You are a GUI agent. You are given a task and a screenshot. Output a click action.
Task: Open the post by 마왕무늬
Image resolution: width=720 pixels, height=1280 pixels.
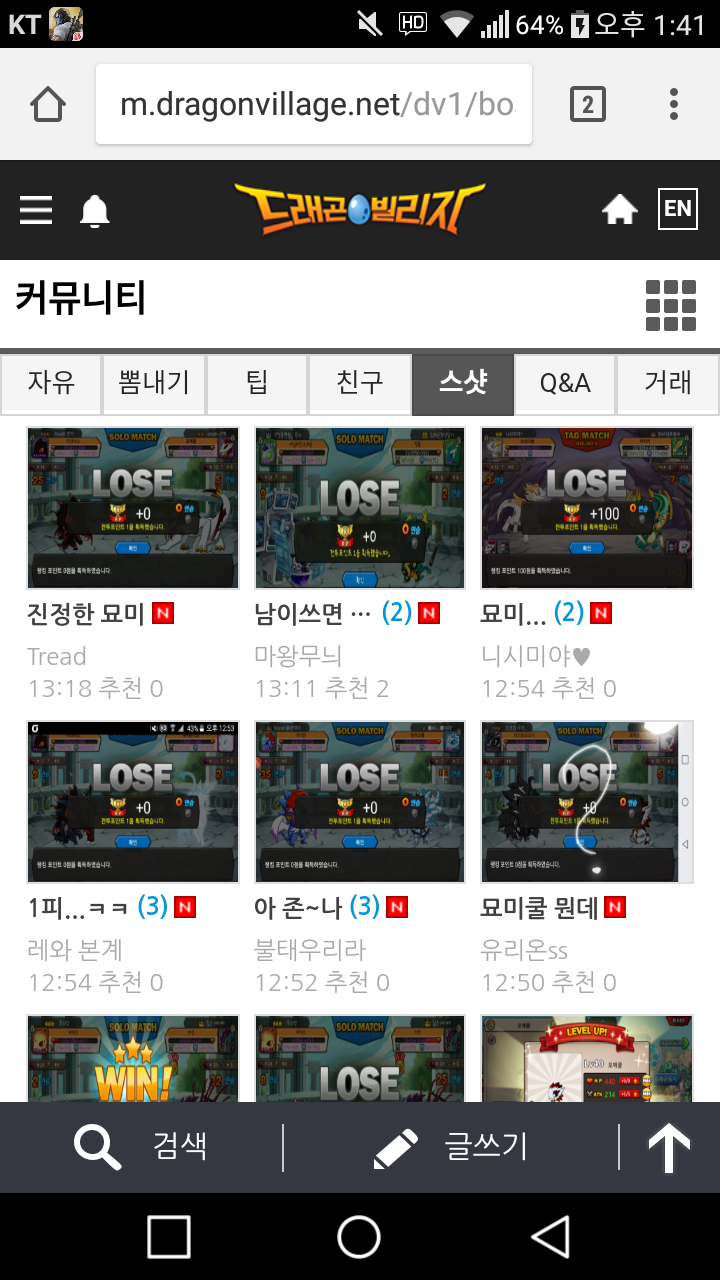tap(359, 508)
